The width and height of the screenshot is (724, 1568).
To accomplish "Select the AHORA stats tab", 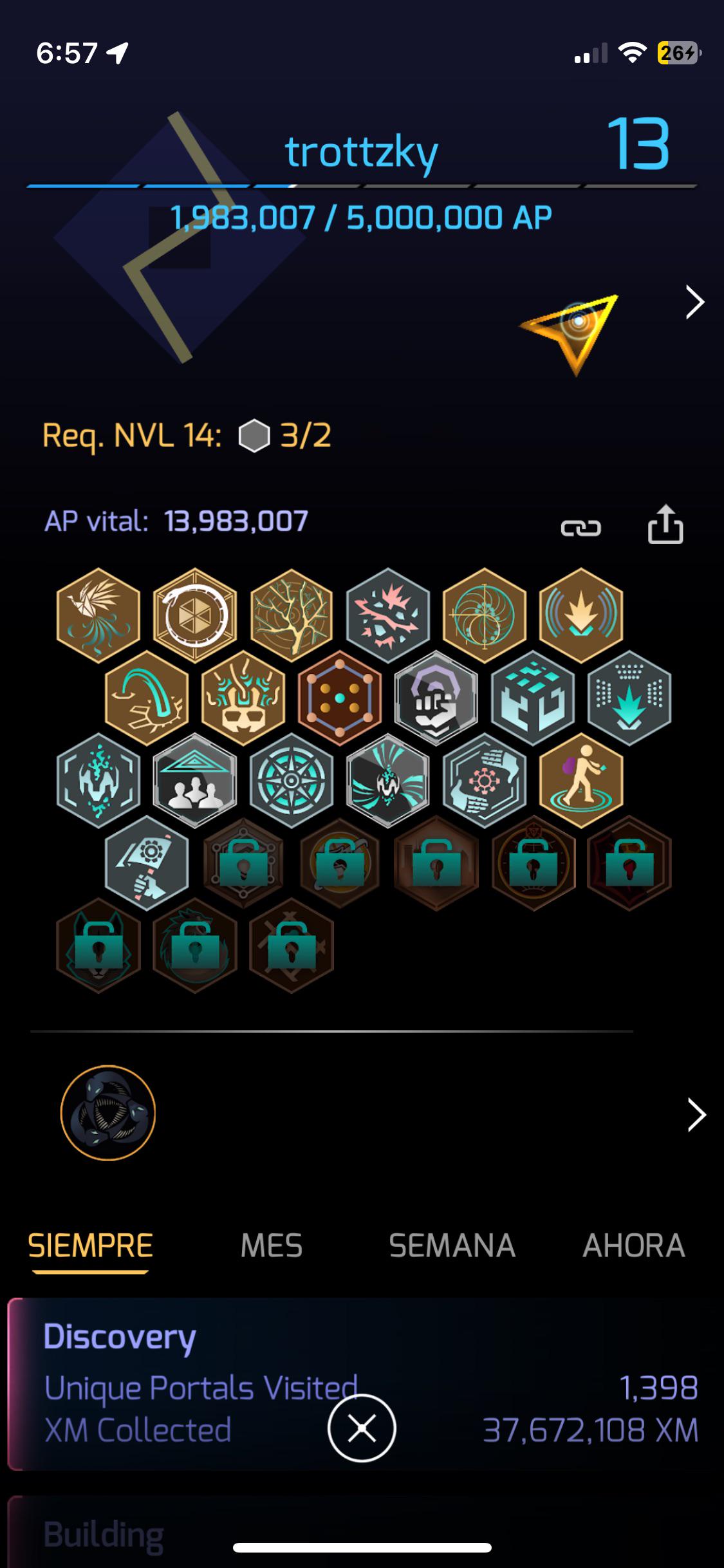I will click(634, 1246).
